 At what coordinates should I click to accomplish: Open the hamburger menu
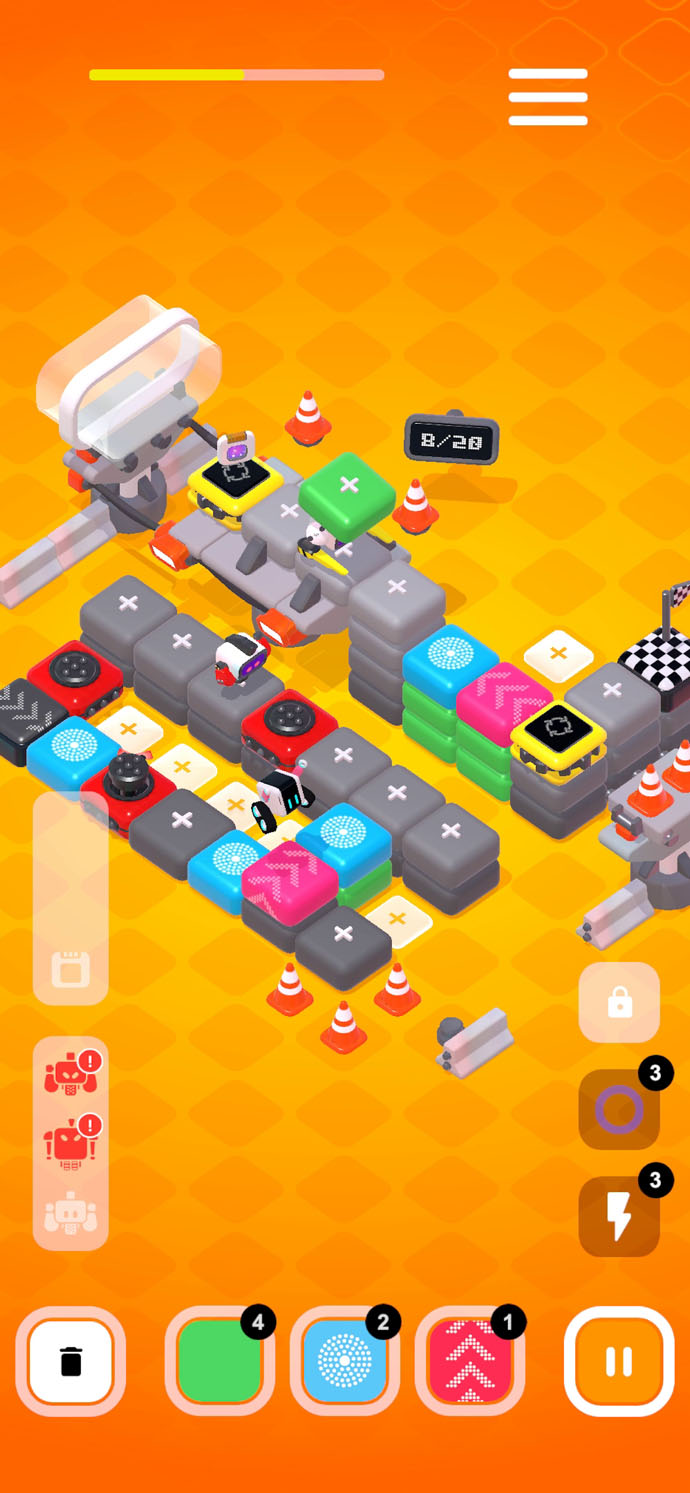click(548, 97)
